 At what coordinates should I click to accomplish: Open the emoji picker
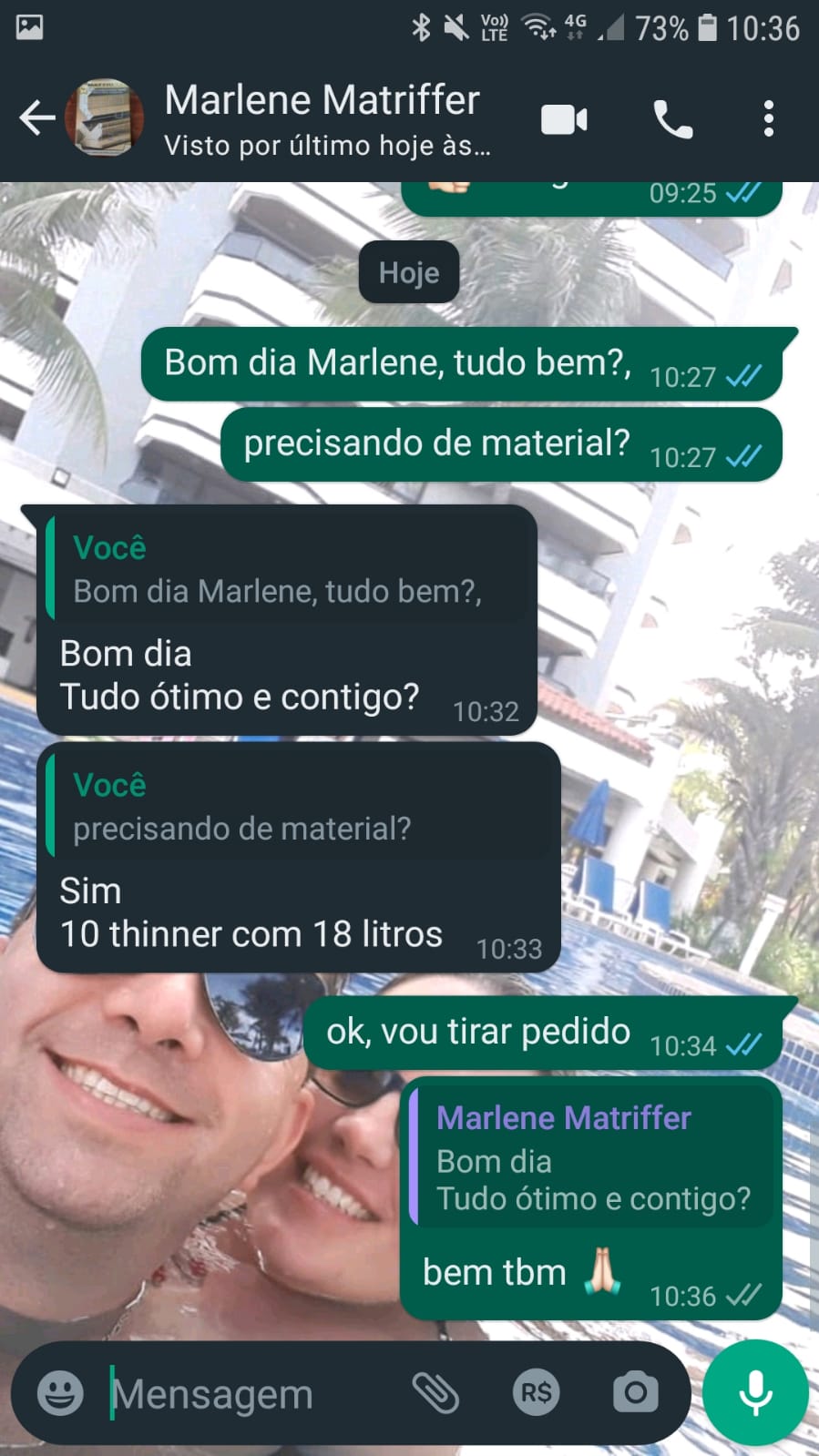60,1392
